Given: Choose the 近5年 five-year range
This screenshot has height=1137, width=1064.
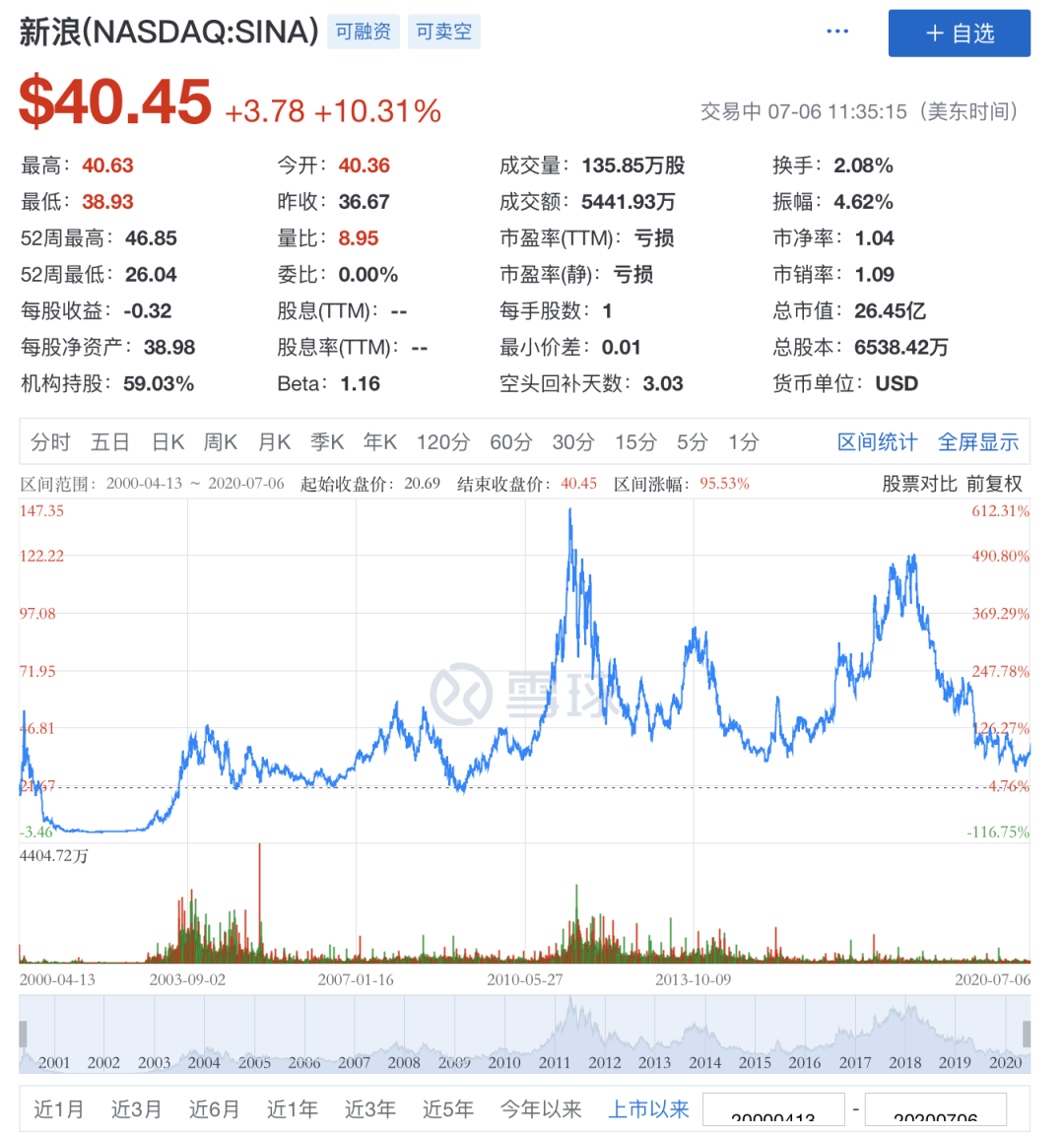Looking at the screenshot, I should [447, 1108].
